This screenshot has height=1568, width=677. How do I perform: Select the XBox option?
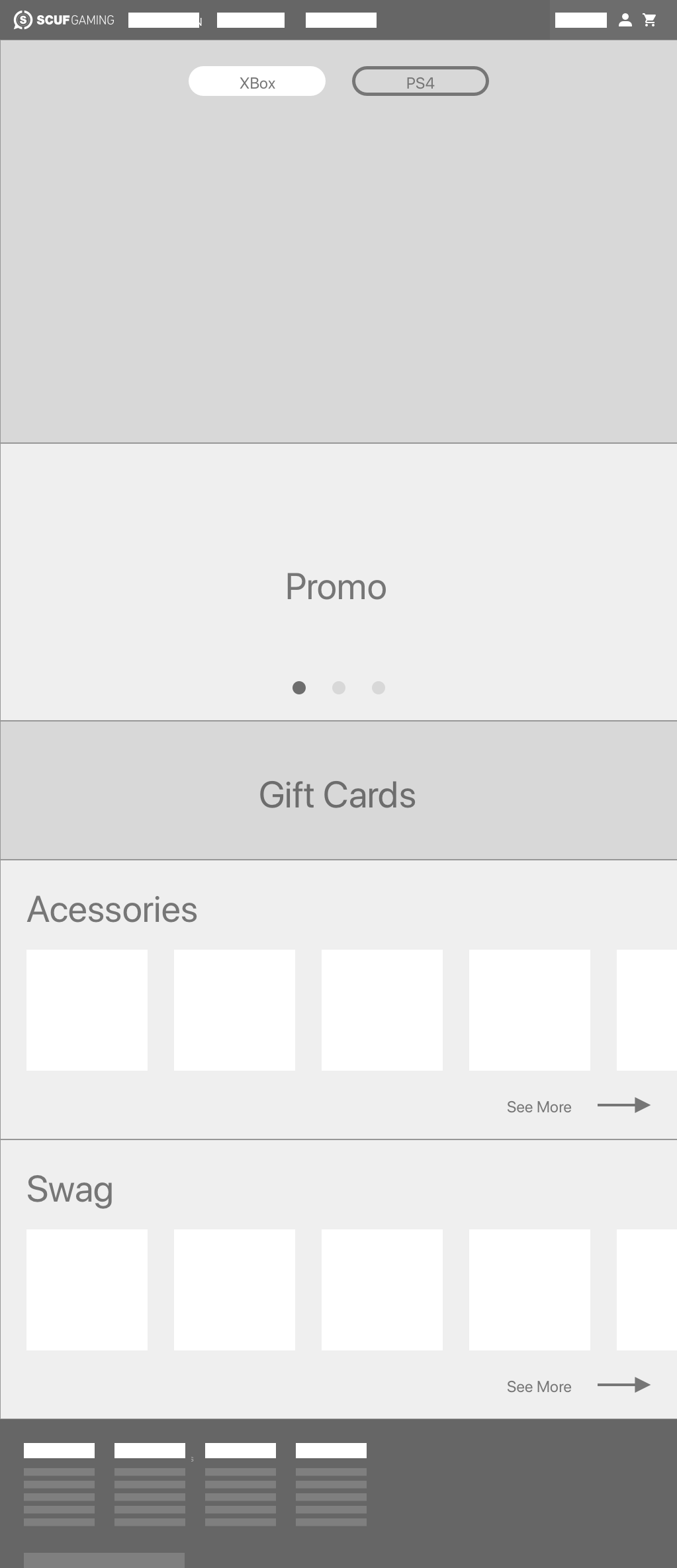point(257,81)
